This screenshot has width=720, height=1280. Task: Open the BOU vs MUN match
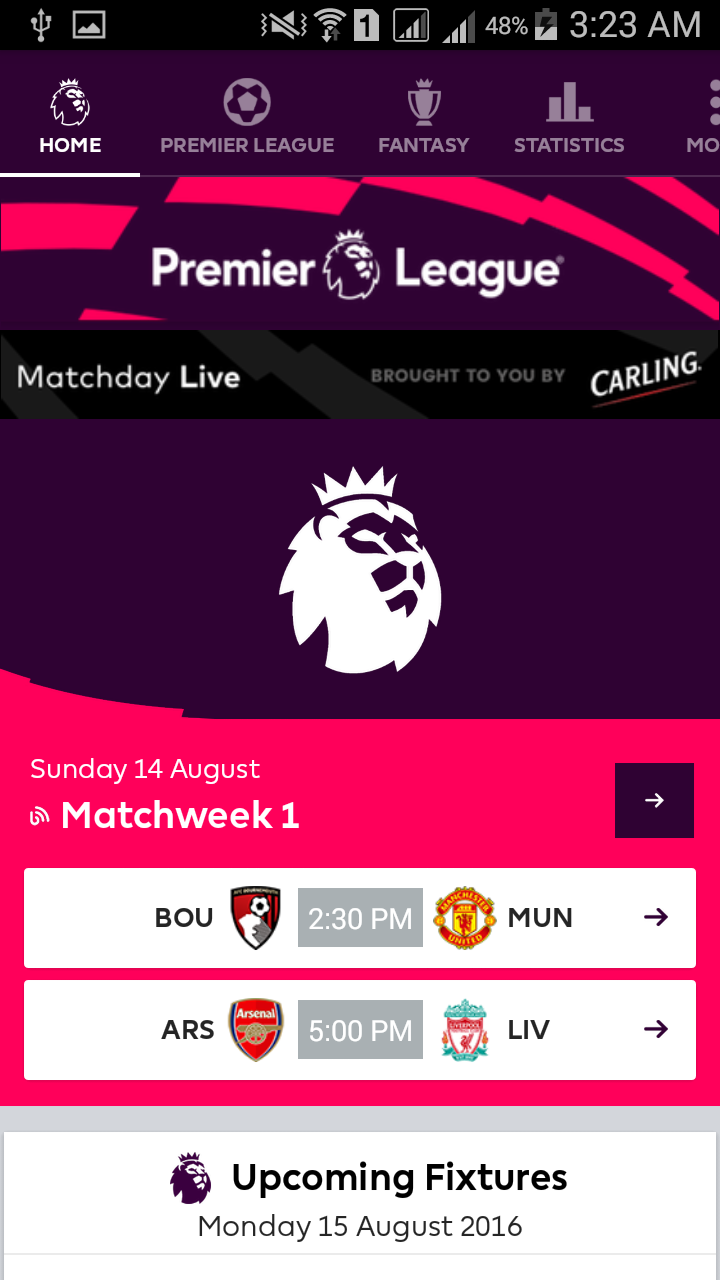coord(360,918)
